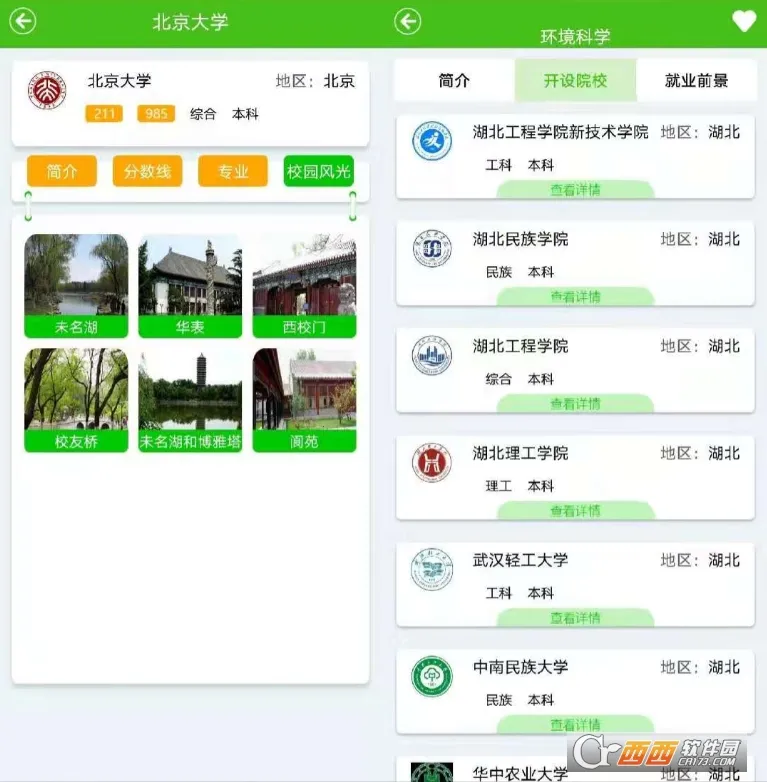Open the 华表 photo
The image size is (767, 782).
190,285
